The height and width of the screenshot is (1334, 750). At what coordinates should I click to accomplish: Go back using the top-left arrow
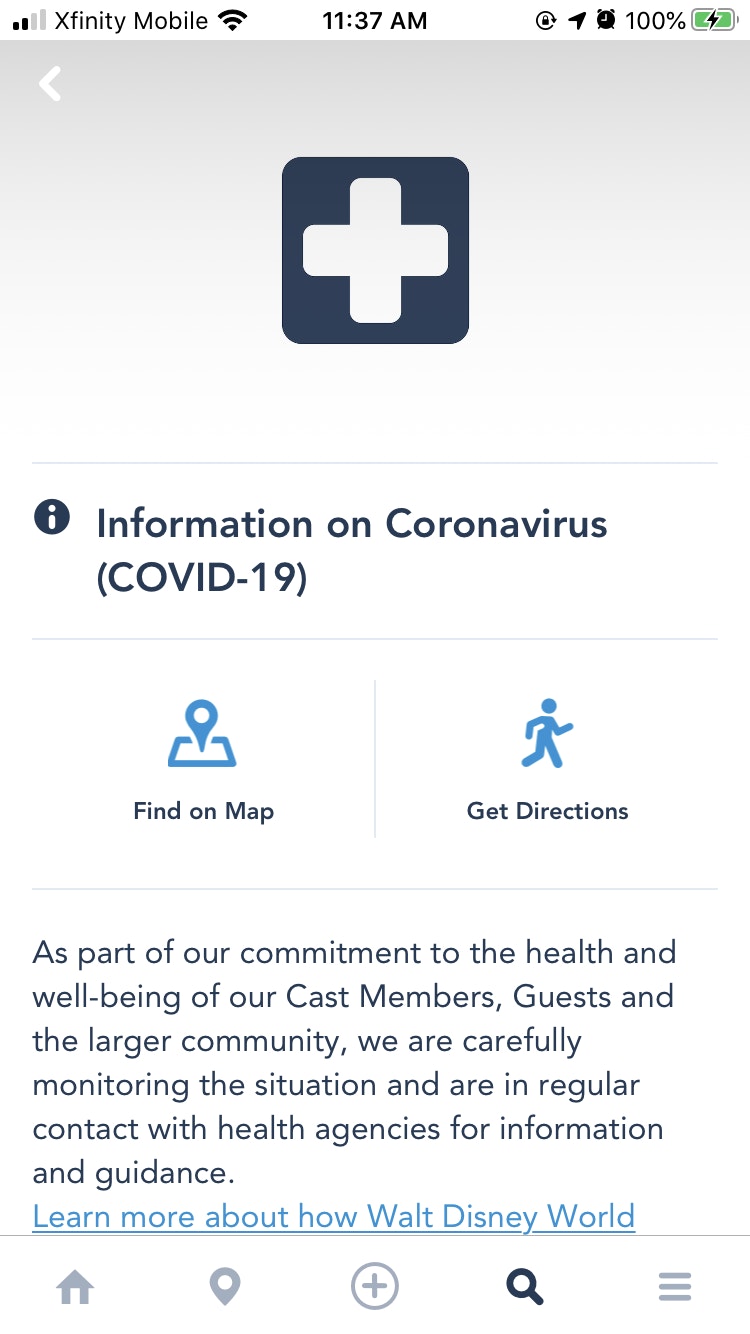(x=50, y=84)
